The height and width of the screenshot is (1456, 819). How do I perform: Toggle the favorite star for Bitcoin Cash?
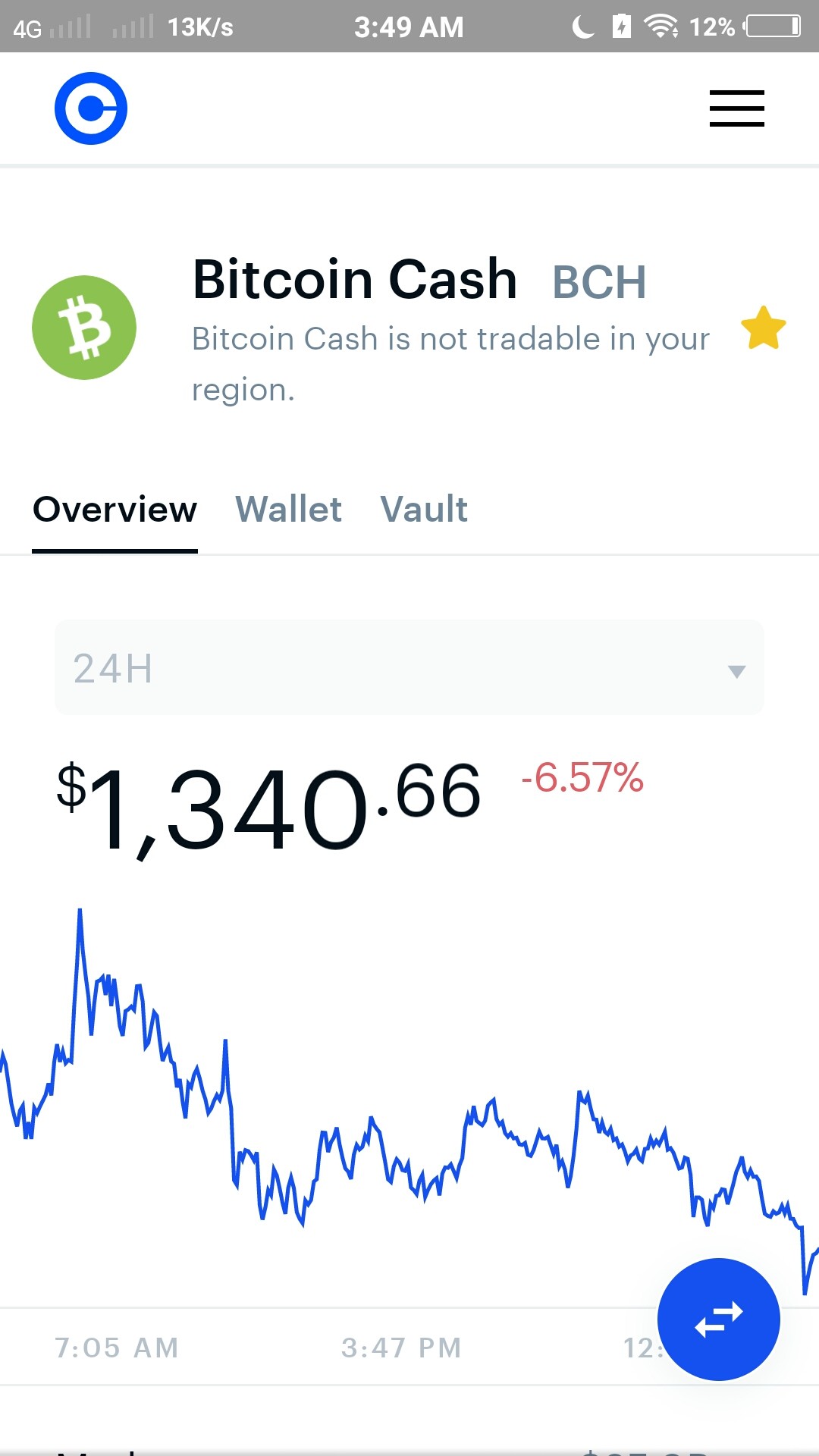[763, 328]
